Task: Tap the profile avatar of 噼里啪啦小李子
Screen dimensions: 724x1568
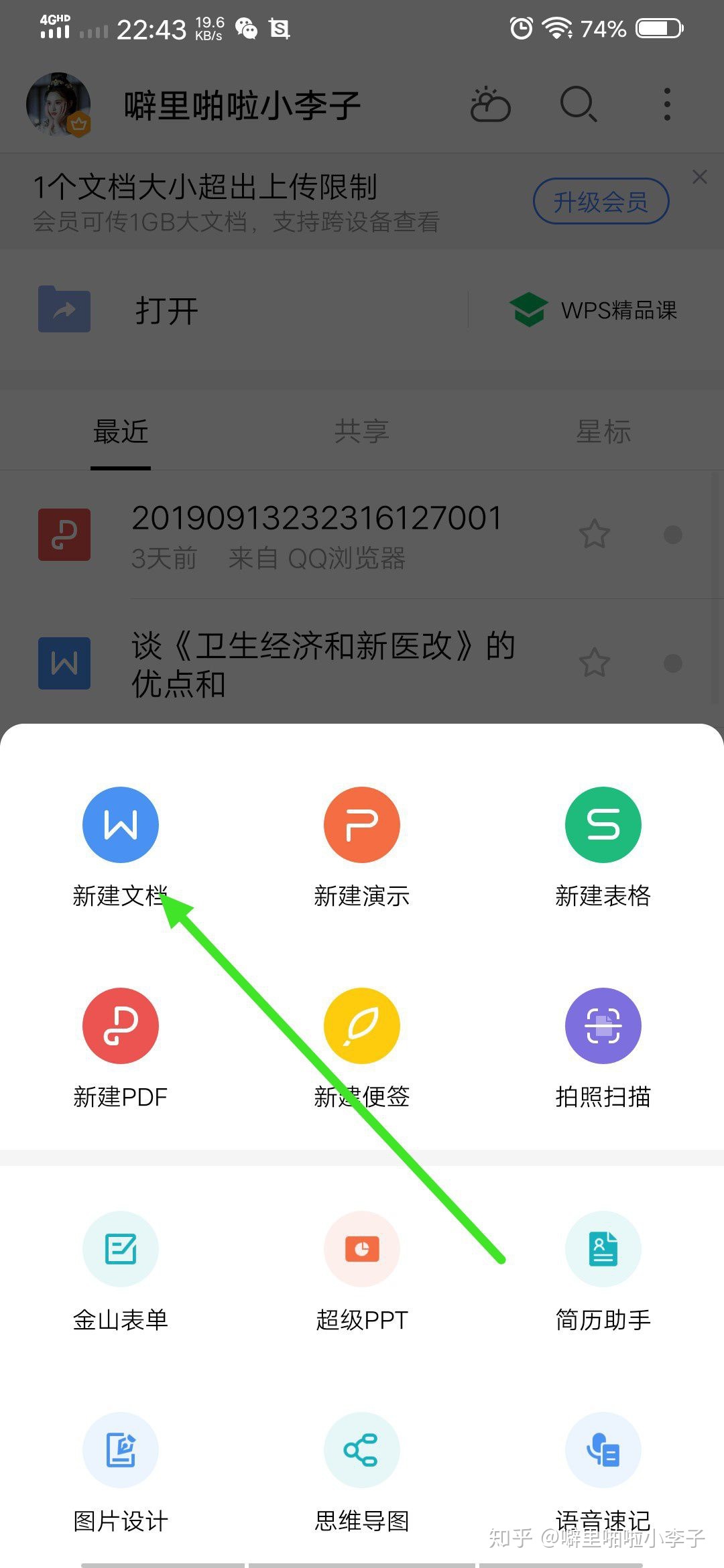Action: tap(58, 104)
